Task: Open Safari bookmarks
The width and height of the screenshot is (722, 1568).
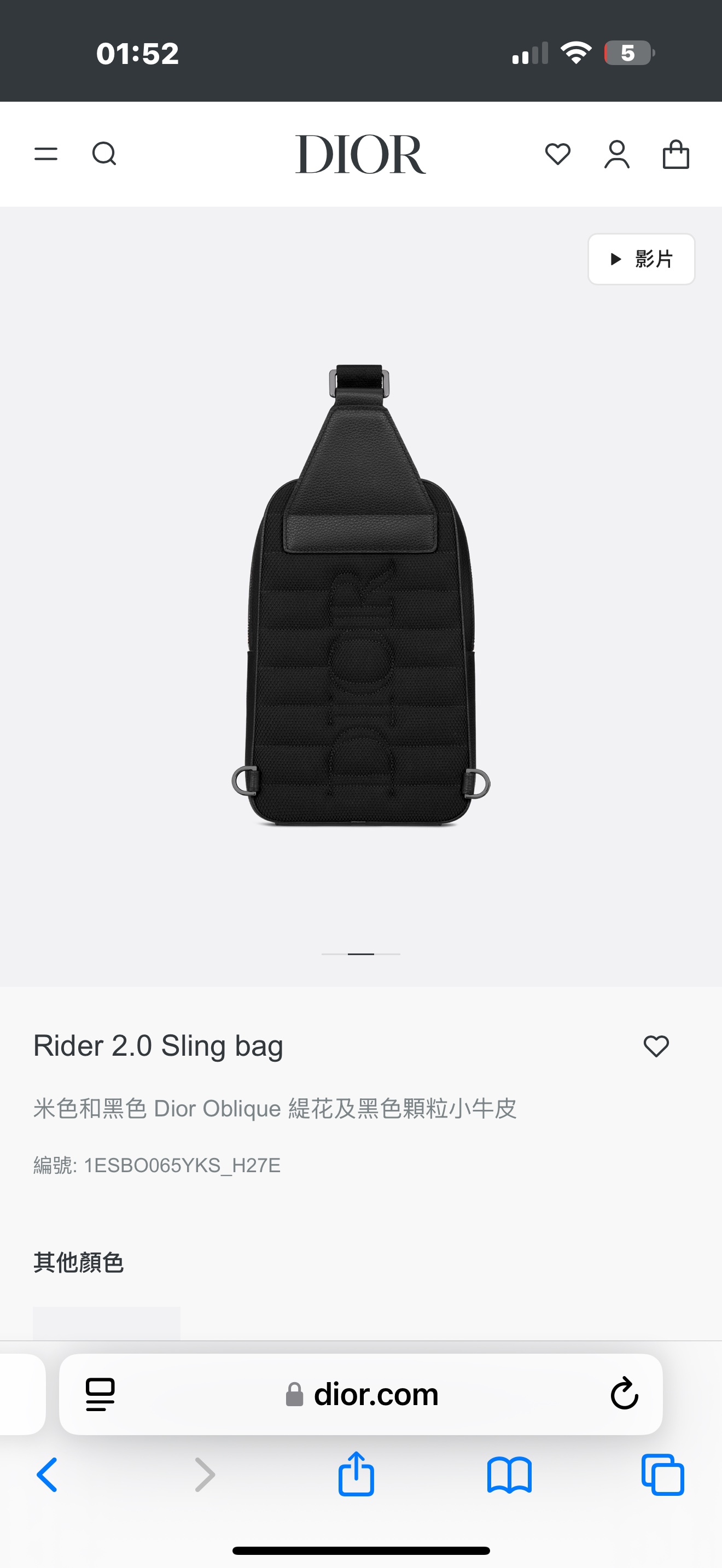Action: 509,1475
